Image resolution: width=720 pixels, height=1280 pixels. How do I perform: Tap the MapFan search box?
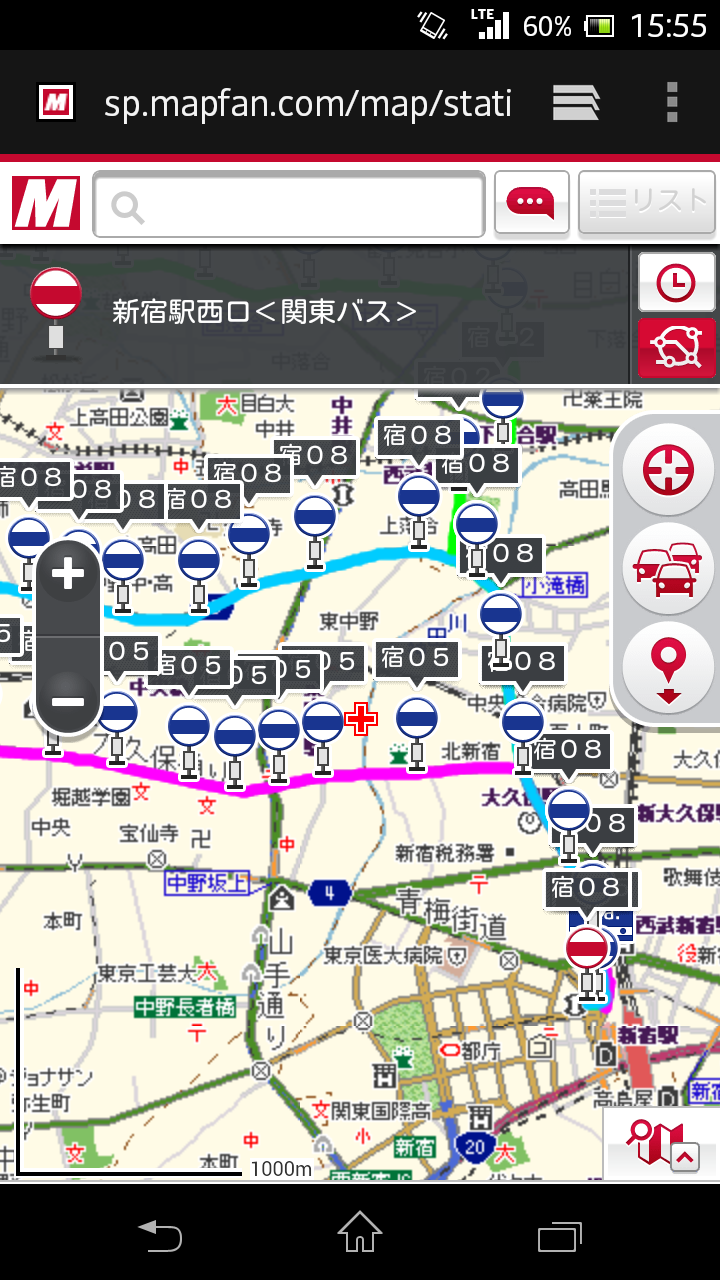(289, 203)
